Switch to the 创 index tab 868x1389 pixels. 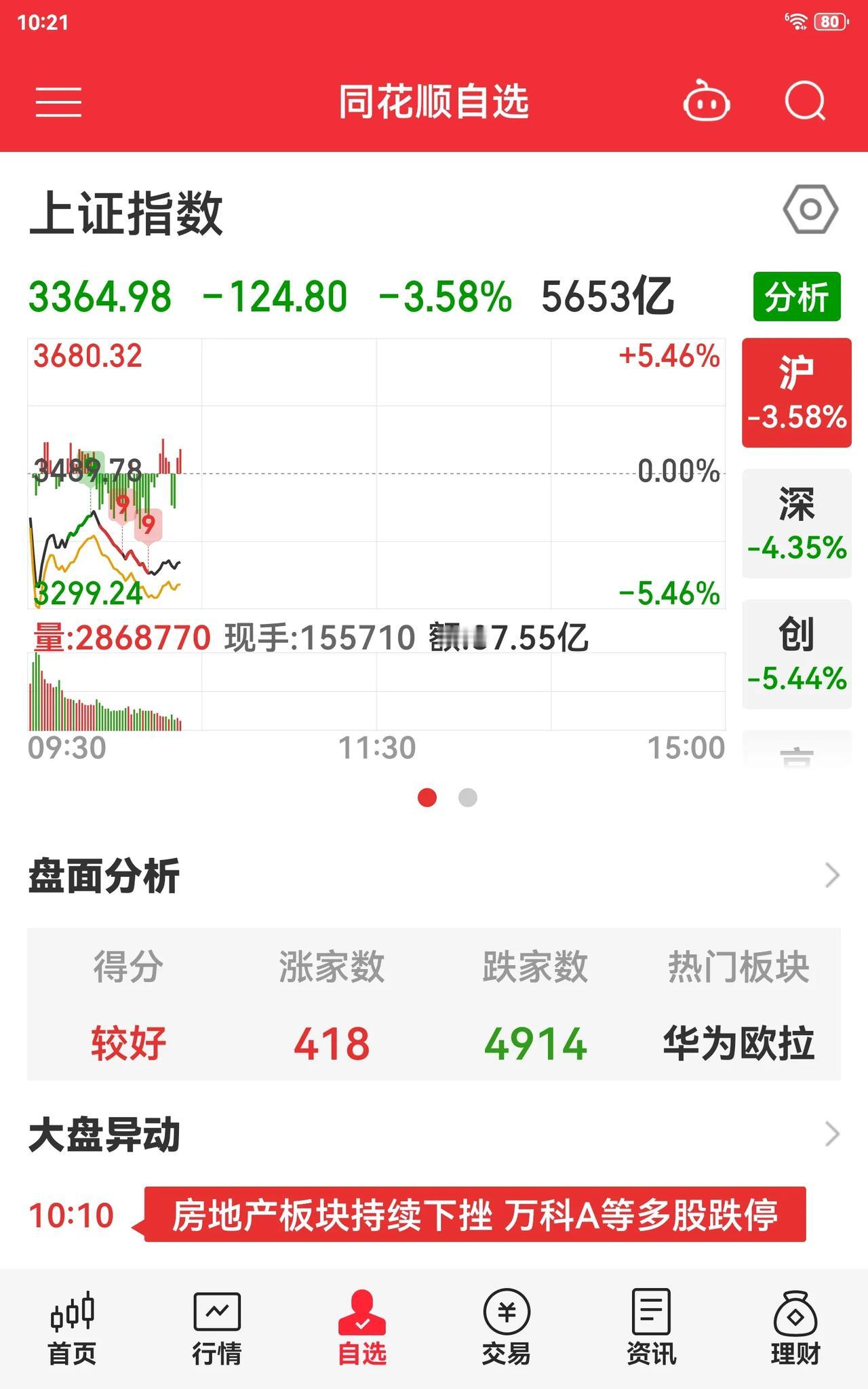coord(797,654)
